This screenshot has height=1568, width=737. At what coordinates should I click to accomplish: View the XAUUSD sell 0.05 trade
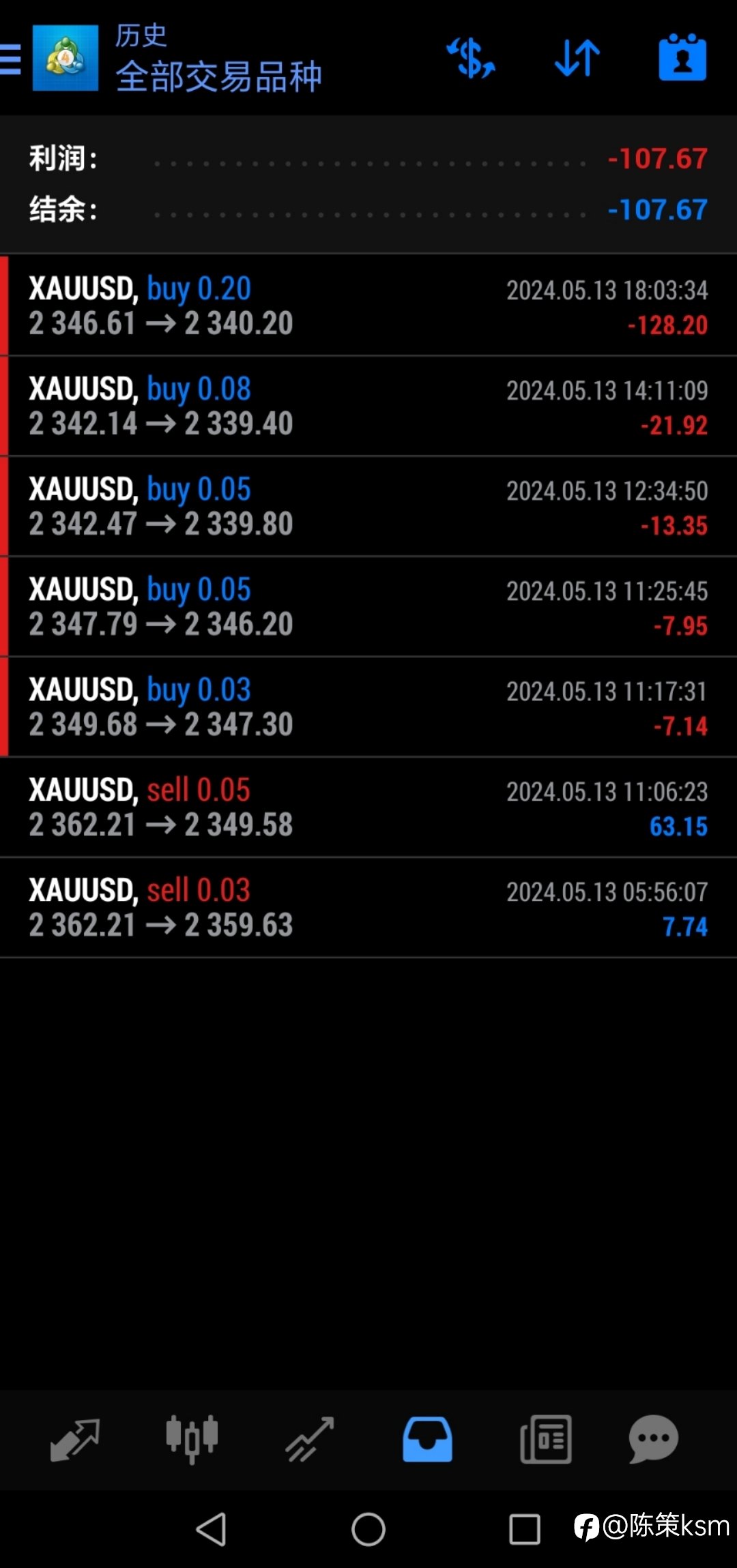(x=369, y=807)
